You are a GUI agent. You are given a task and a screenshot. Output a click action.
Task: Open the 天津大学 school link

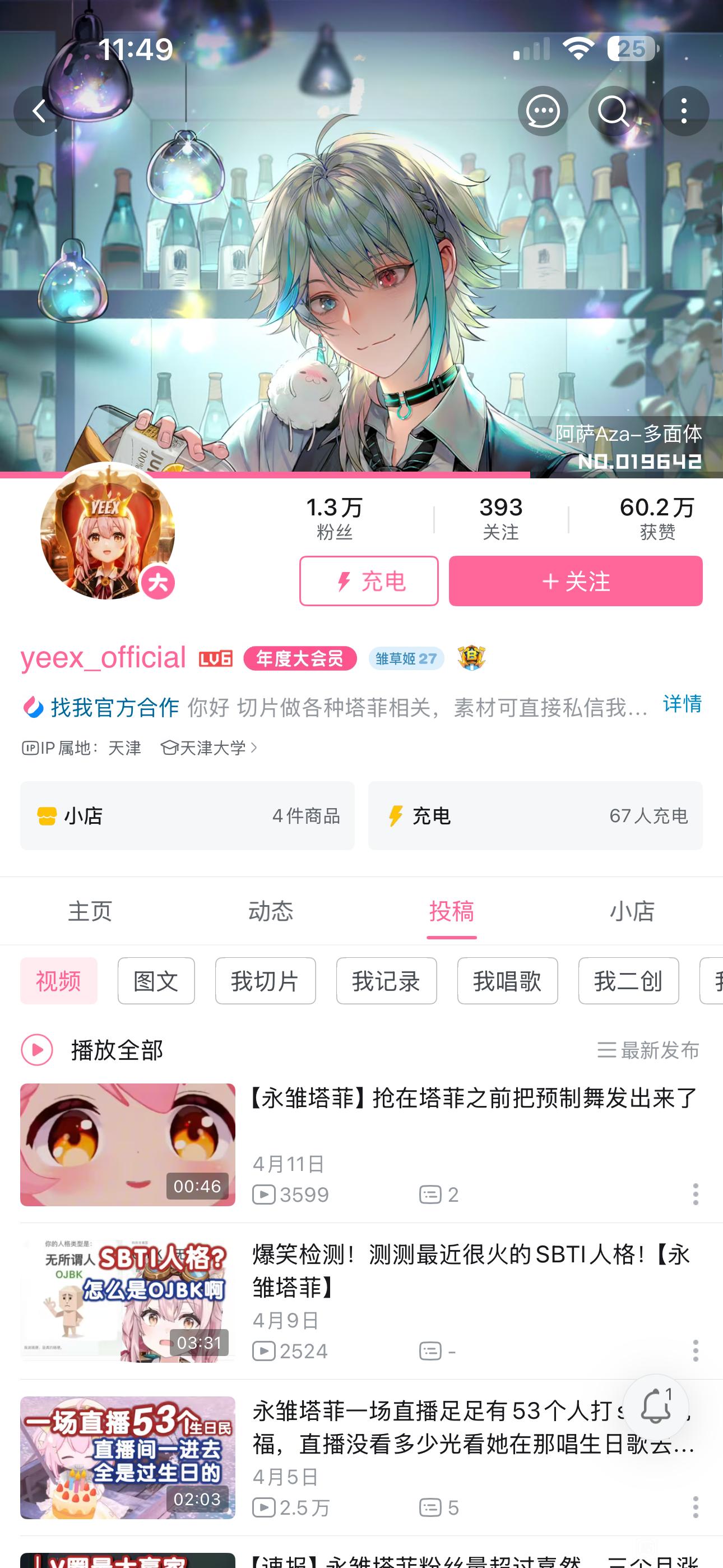(211, 748)
